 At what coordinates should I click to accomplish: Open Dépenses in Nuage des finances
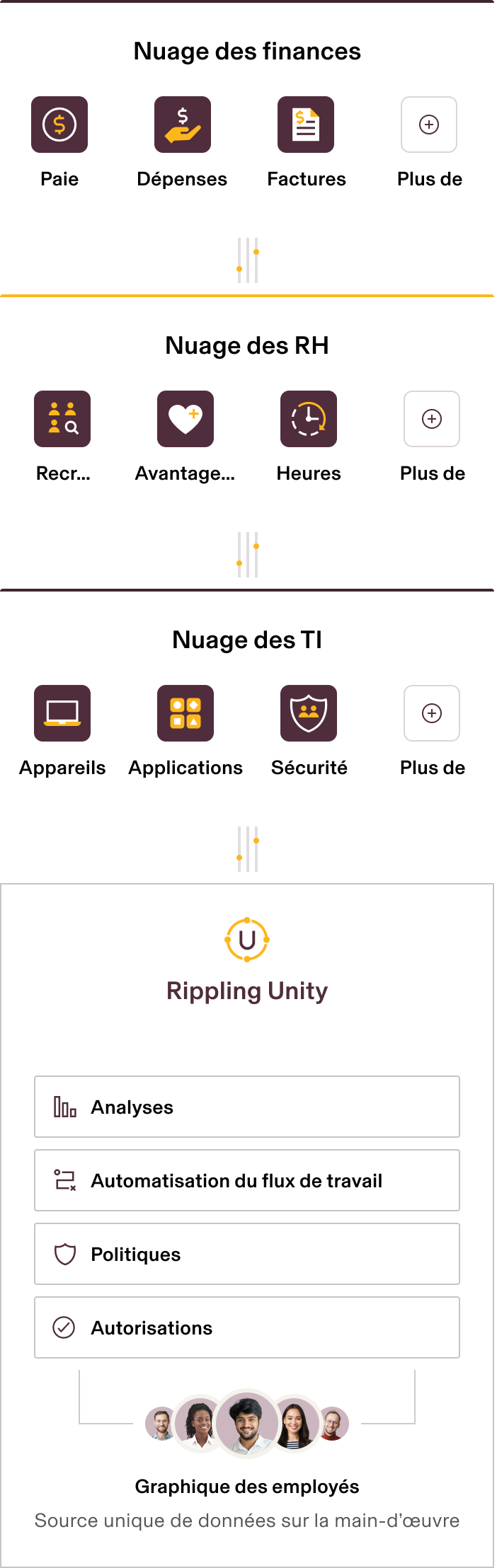(x=183, y=125)
